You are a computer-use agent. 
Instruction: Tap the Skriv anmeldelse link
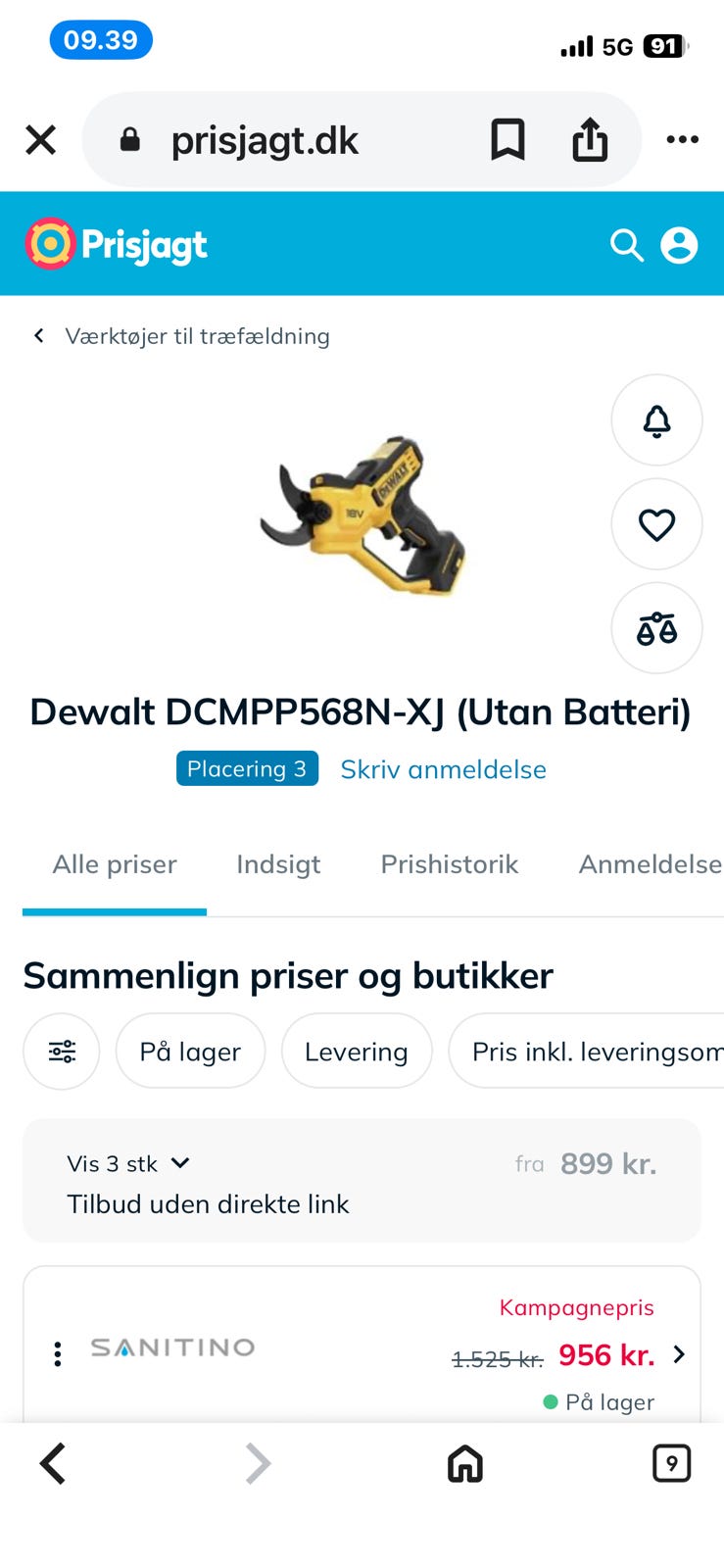coord(443,769)
